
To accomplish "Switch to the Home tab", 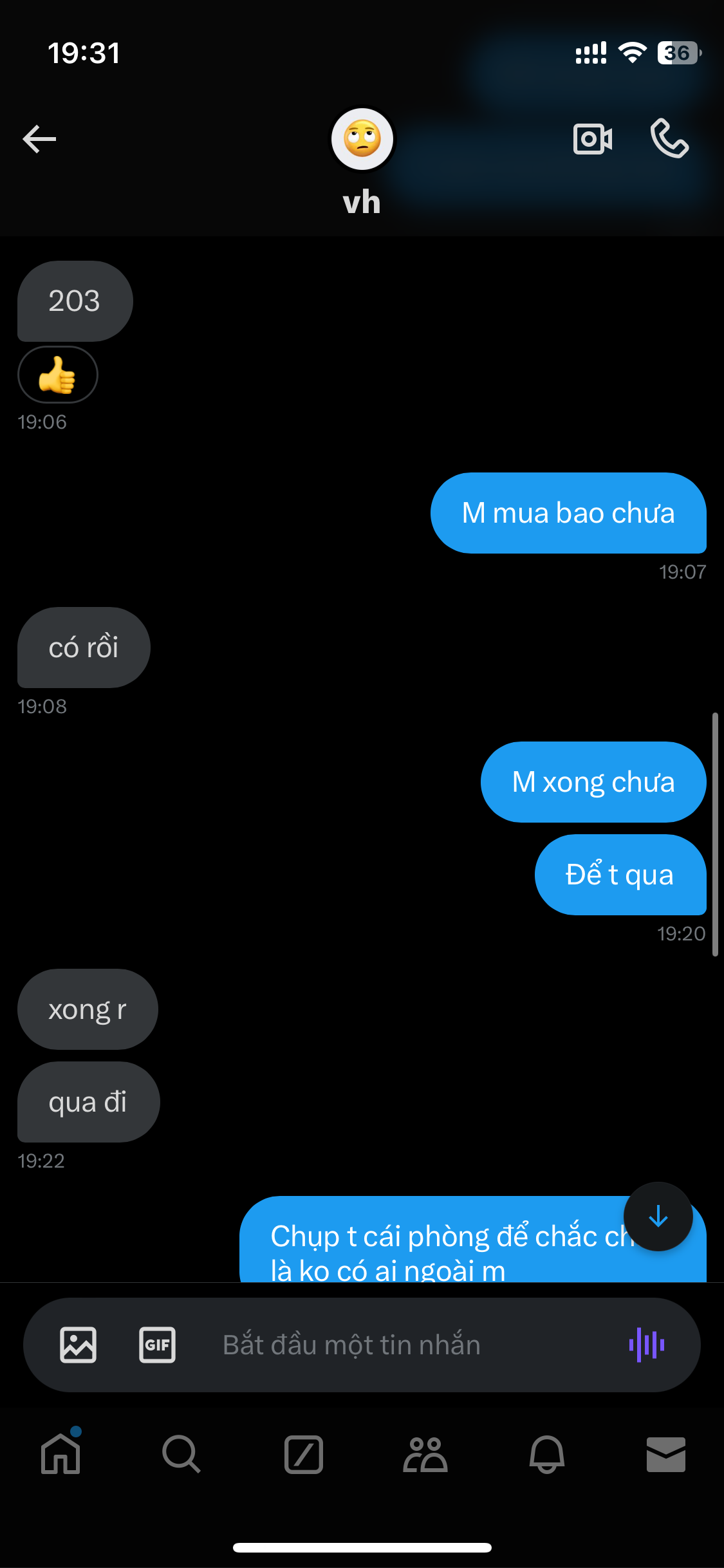I will pos(60,1454).
